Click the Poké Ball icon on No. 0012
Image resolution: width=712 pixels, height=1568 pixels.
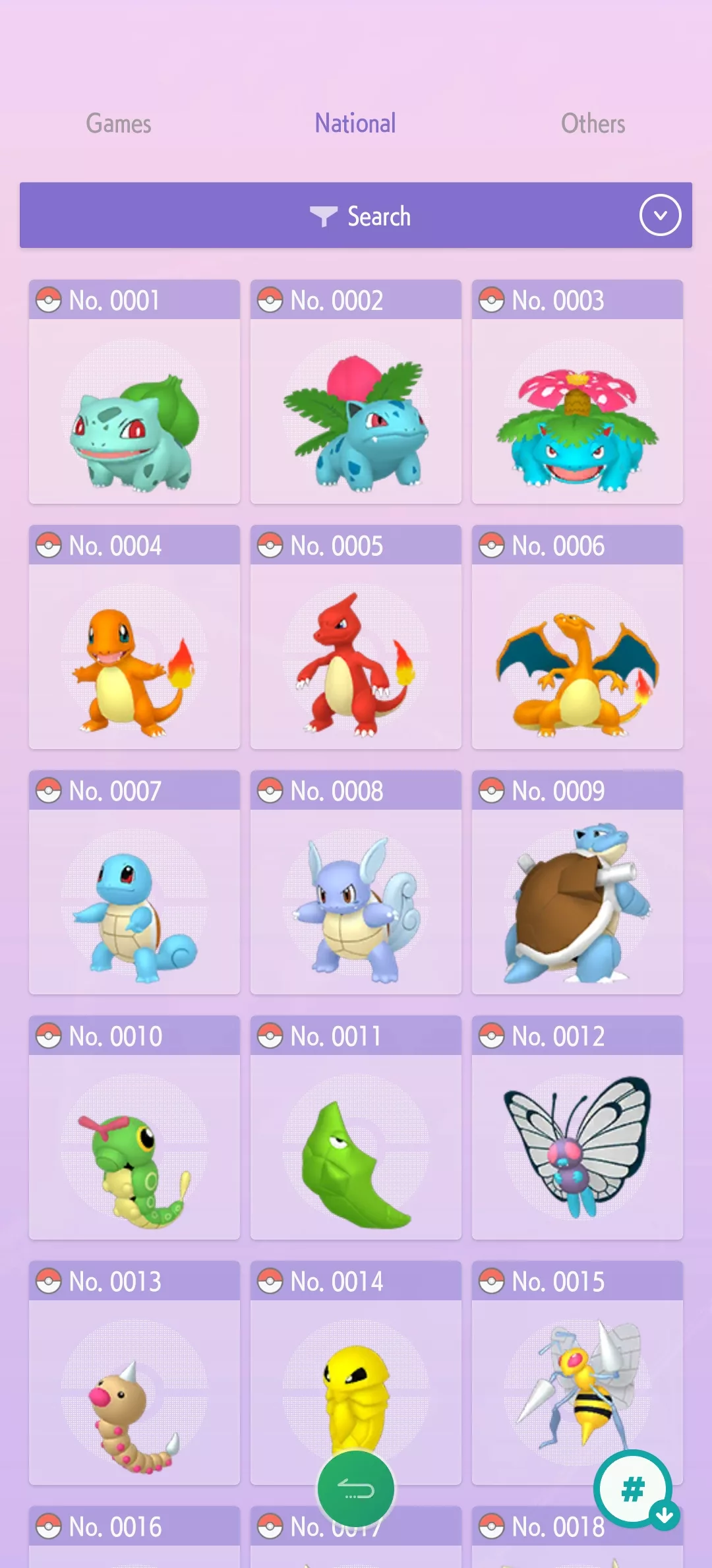pos(490,1035)
